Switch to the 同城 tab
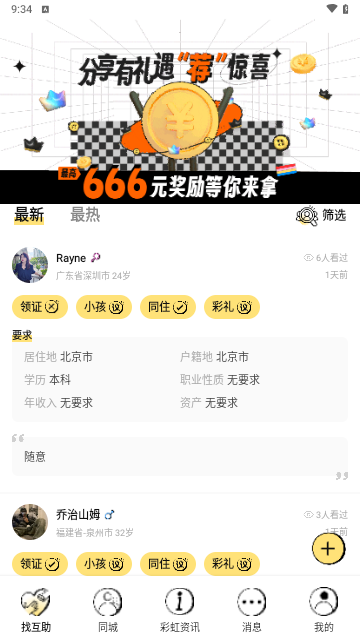360x640 pixels. coord(108,610)
